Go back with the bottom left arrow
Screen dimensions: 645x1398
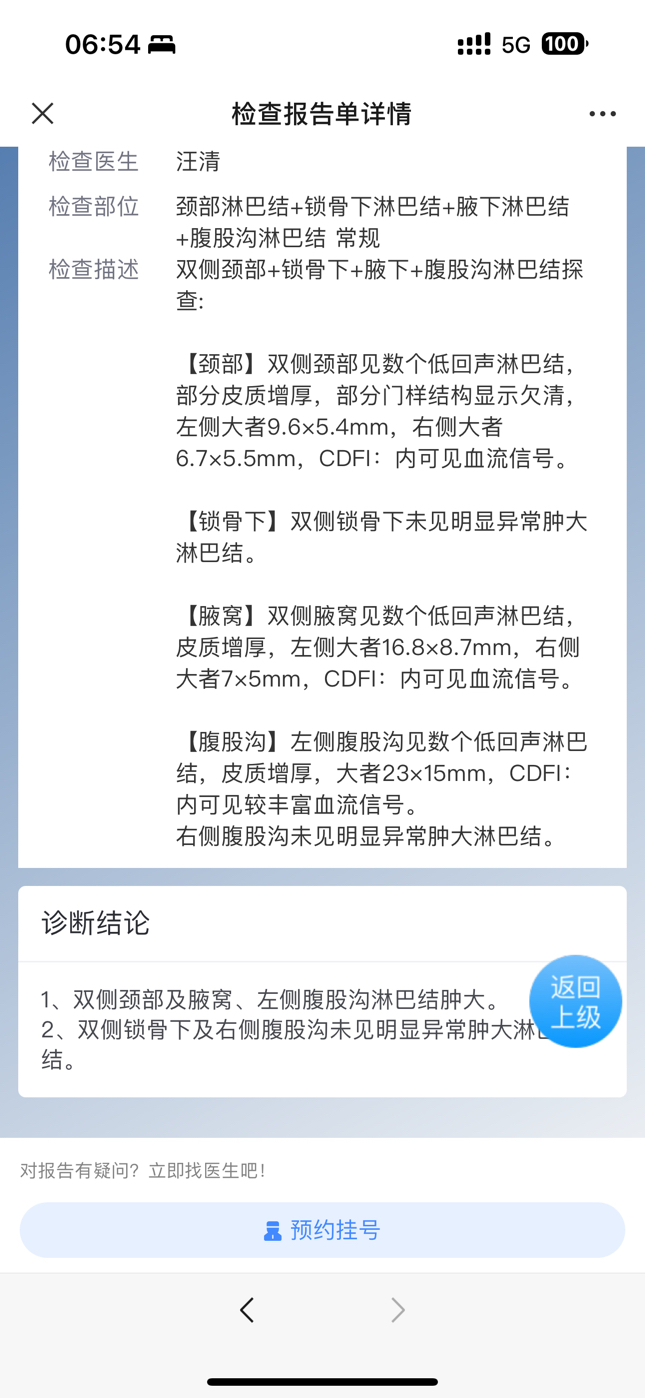pos(247,1310)
